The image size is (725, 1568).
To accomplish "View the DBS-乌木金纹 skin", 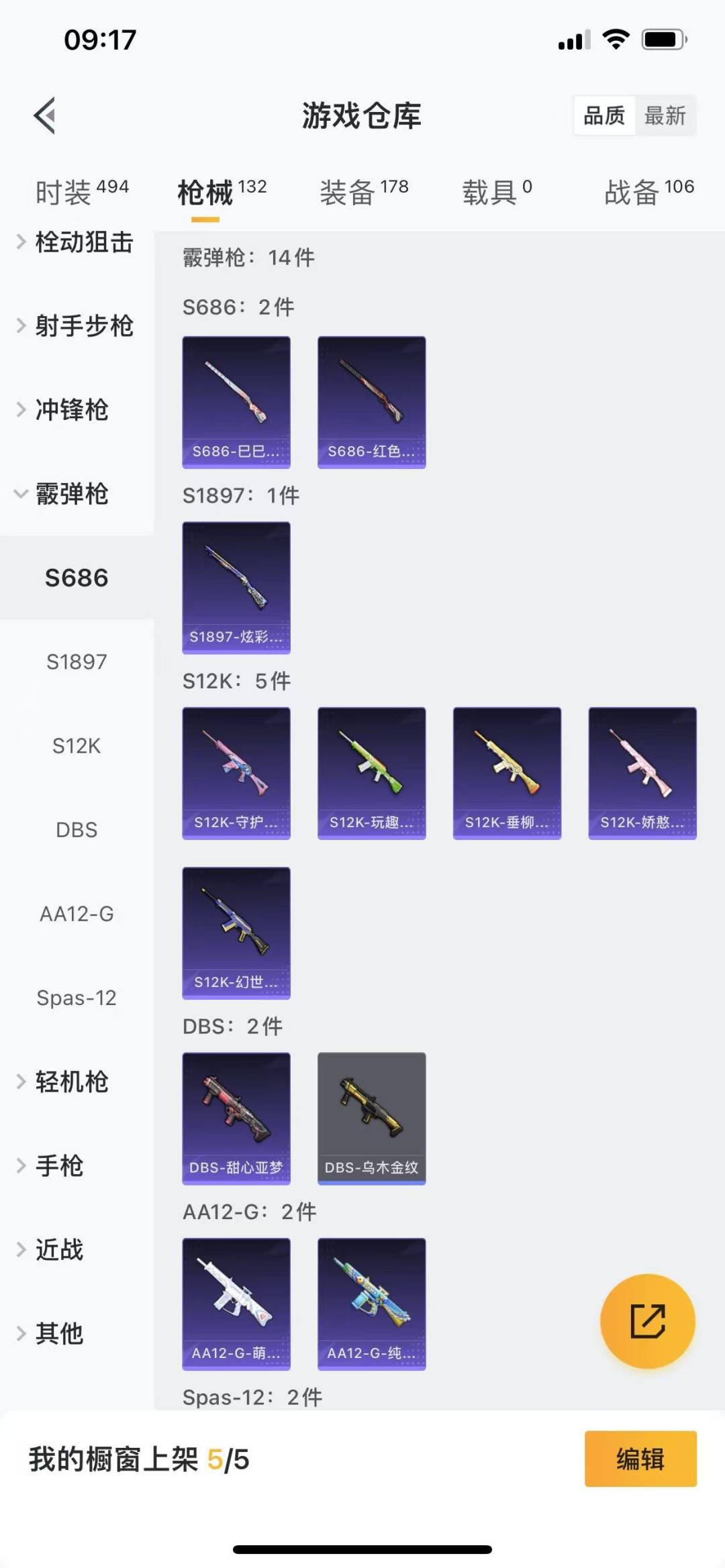I will [x=371, y=1118].
